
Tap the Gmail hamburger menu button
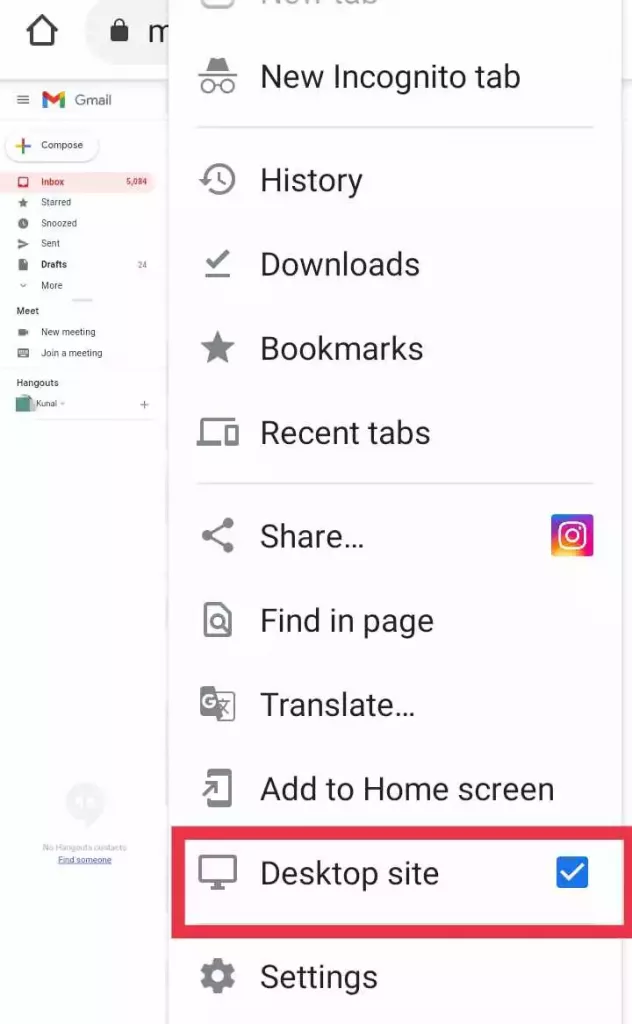coord(23,100)
